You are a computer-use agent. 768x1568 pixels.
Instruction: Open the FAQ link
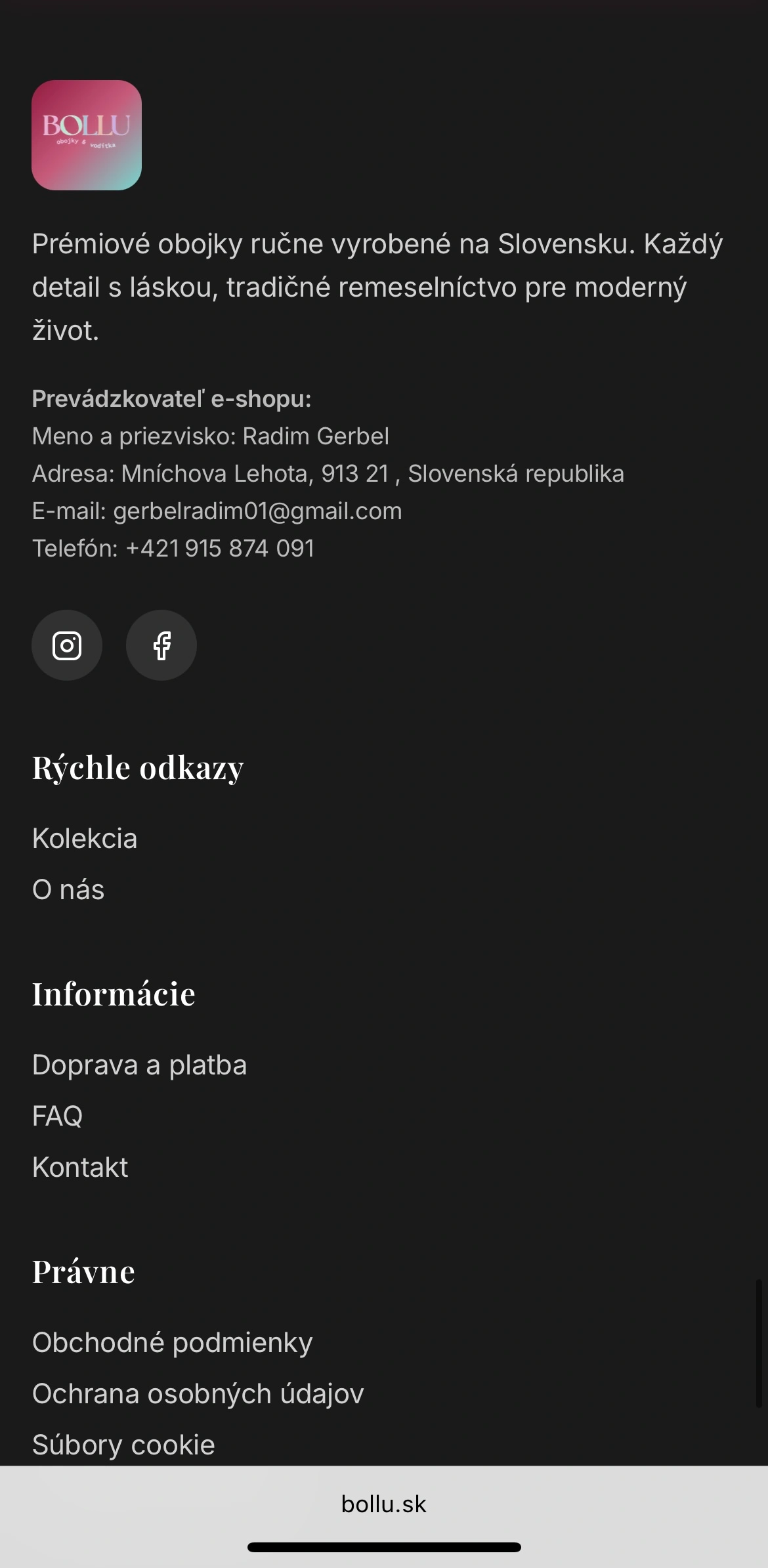pos(57,1116)
